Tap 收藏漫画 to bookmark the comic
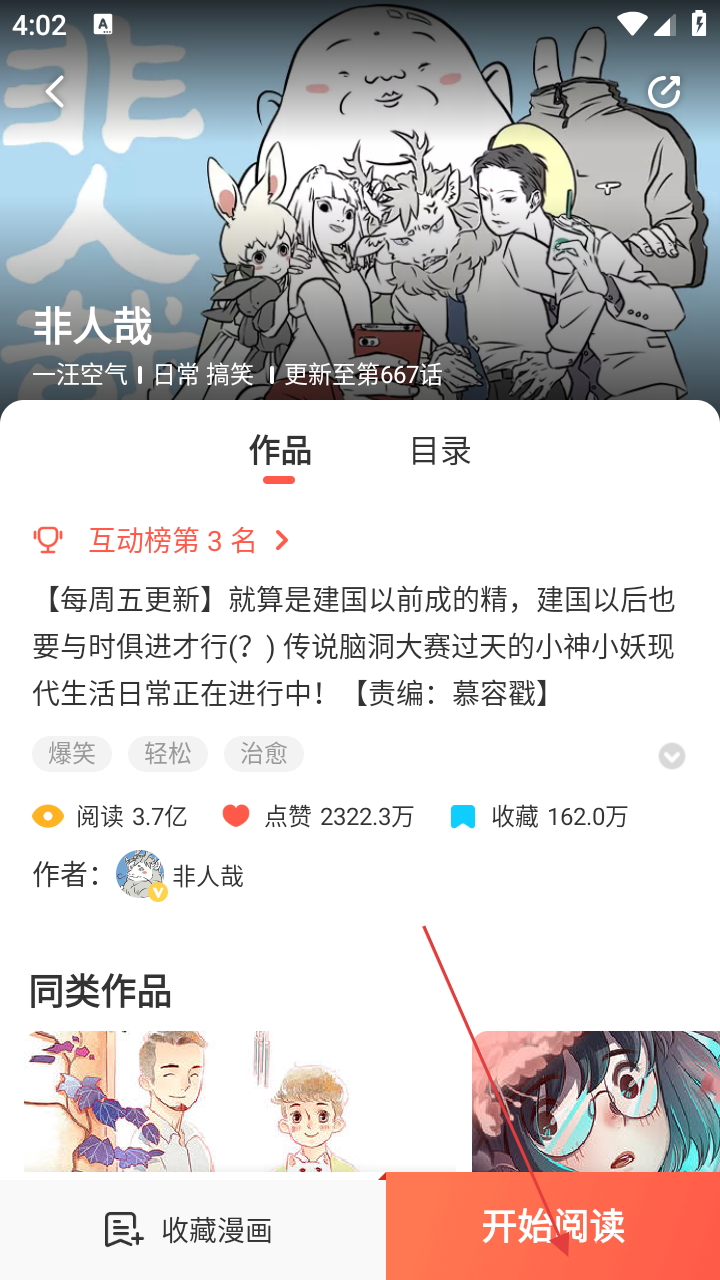Image resolution: width=720 pixels, height=1280 pixels. coord(190,1230)
